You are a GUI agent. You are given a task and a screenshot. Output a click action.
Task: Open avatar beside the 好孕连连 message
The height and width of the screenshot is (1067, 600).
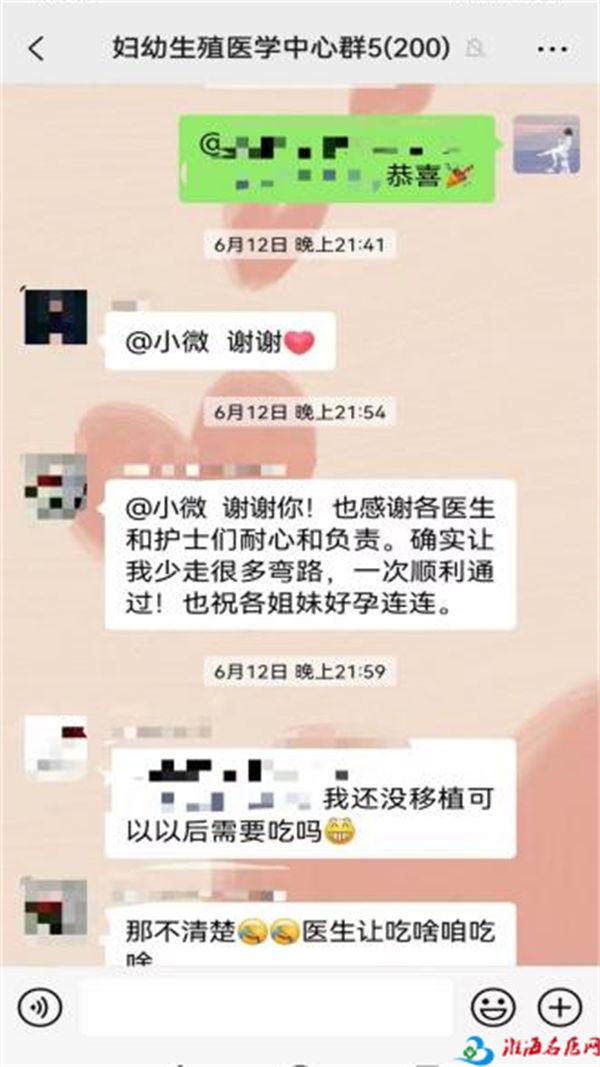pos(55,486)
